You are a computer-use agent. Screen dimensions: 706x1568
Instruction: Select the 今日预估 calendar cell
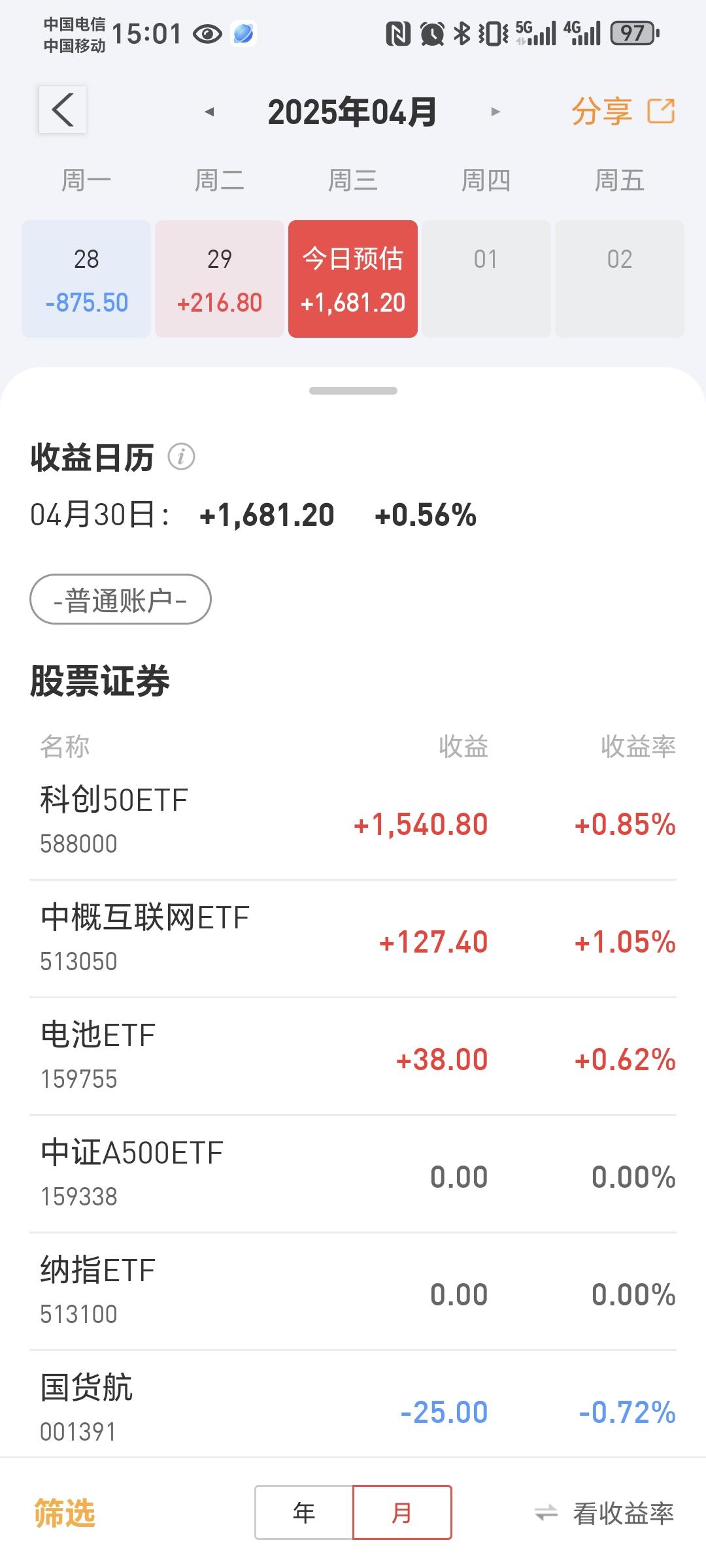[352, 277]
